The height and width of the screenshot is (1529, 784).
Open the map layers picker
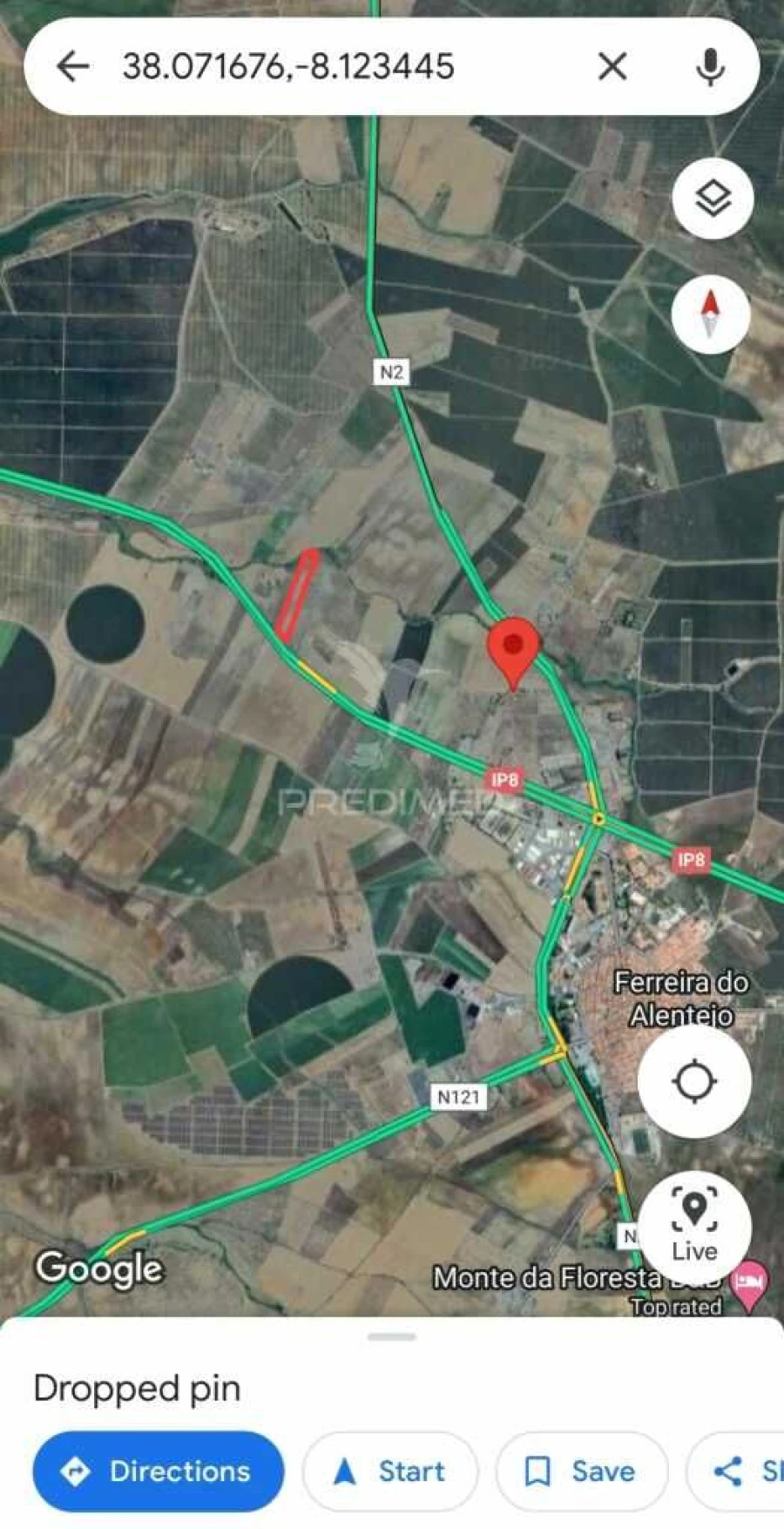[x=712, y=199]
